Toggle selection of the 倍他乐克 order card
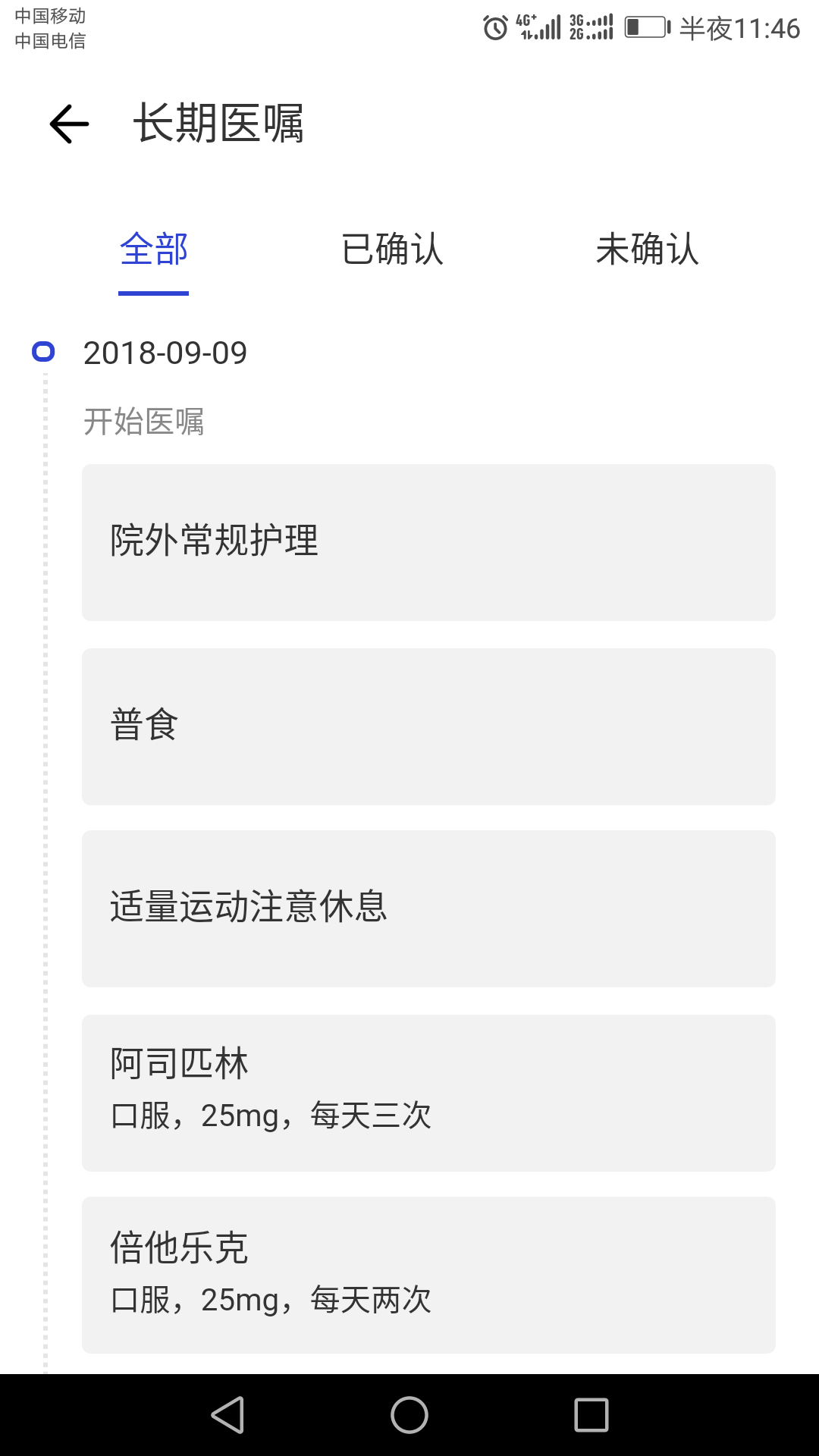The height and width of the screenshot is (1456, 819). 427,1275
